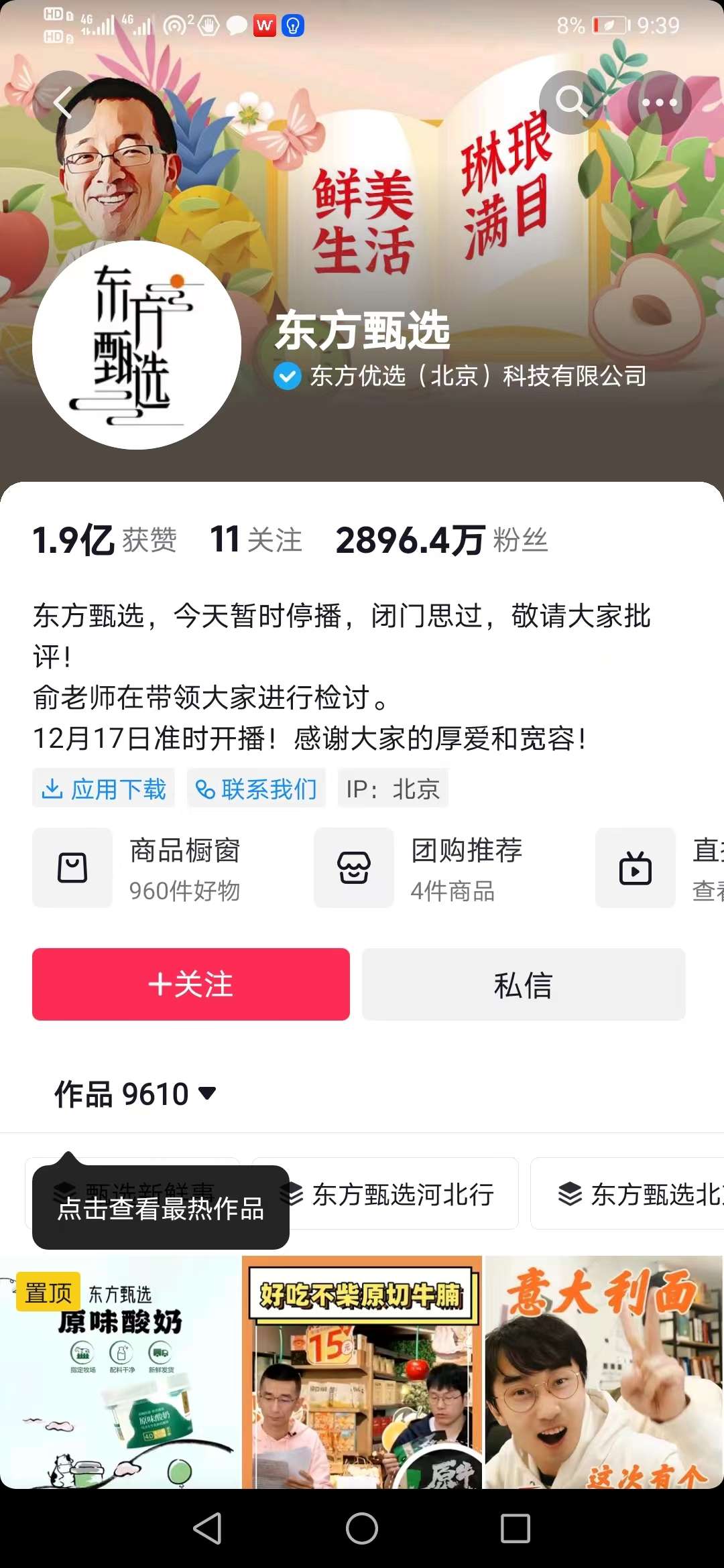Open the 东方甄选北 collection chip
The height and width of the screenshot is (1568, 724).
point(627,1194)
